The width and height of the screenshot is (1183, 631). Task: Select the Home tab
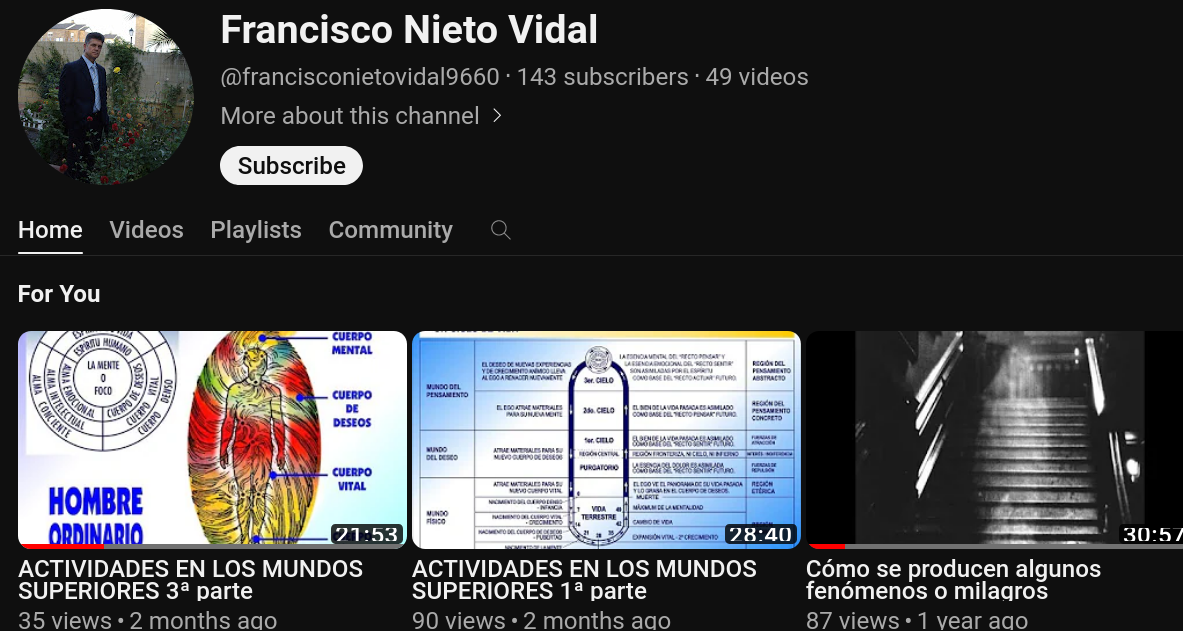(50, 230)
